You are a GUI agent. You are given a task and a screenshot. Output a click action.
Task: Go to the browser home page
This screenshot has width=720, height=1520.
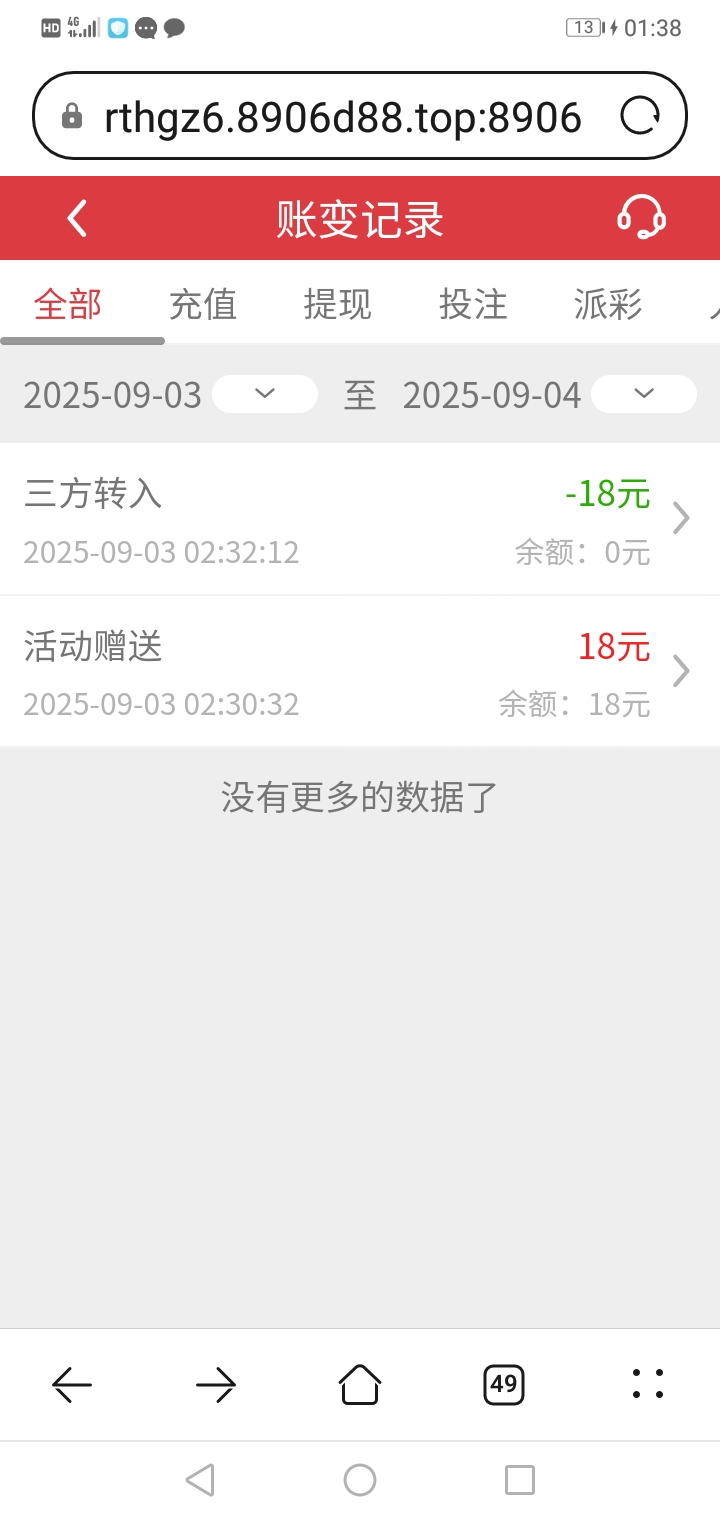point(360,1384)
